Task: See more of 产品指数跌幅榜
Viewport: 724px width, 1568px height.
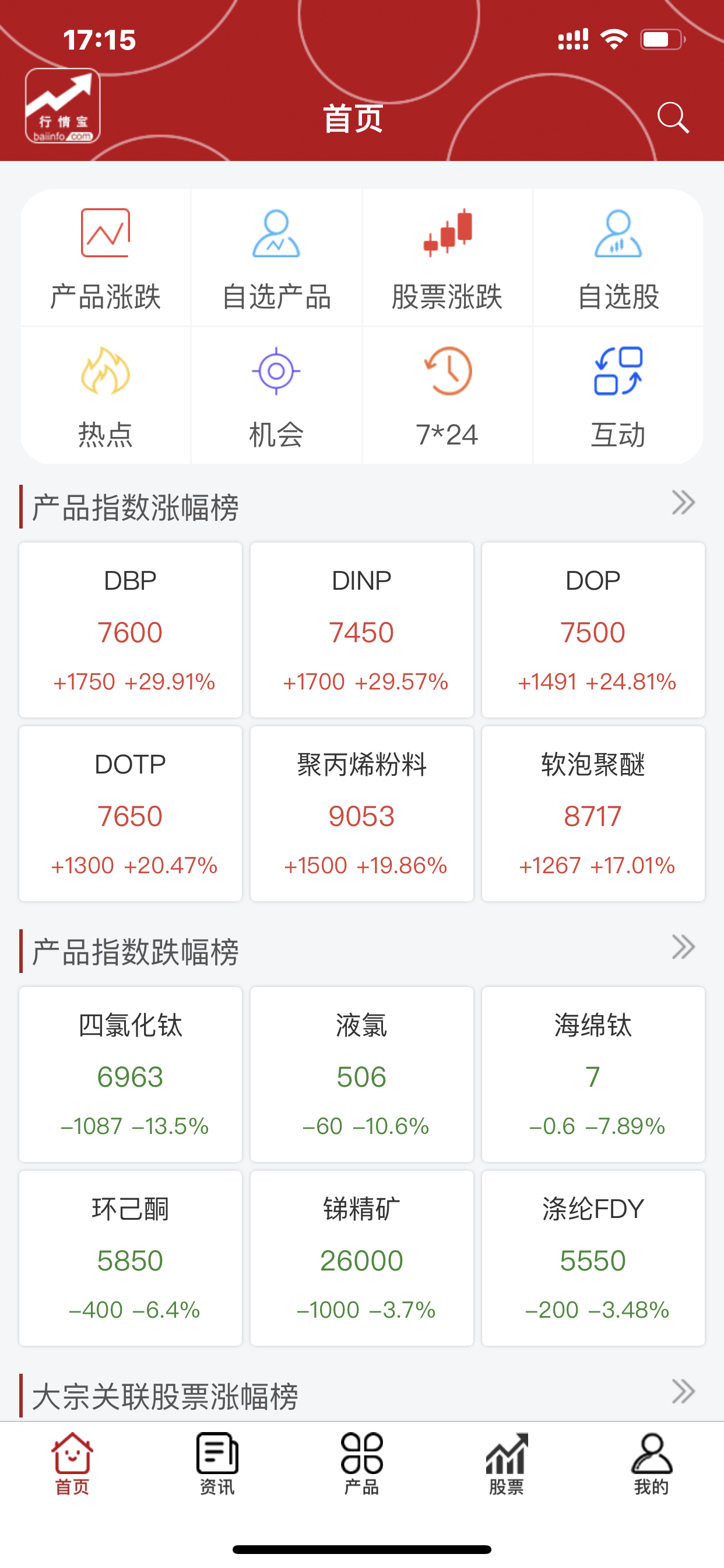Action: [683, 947]
